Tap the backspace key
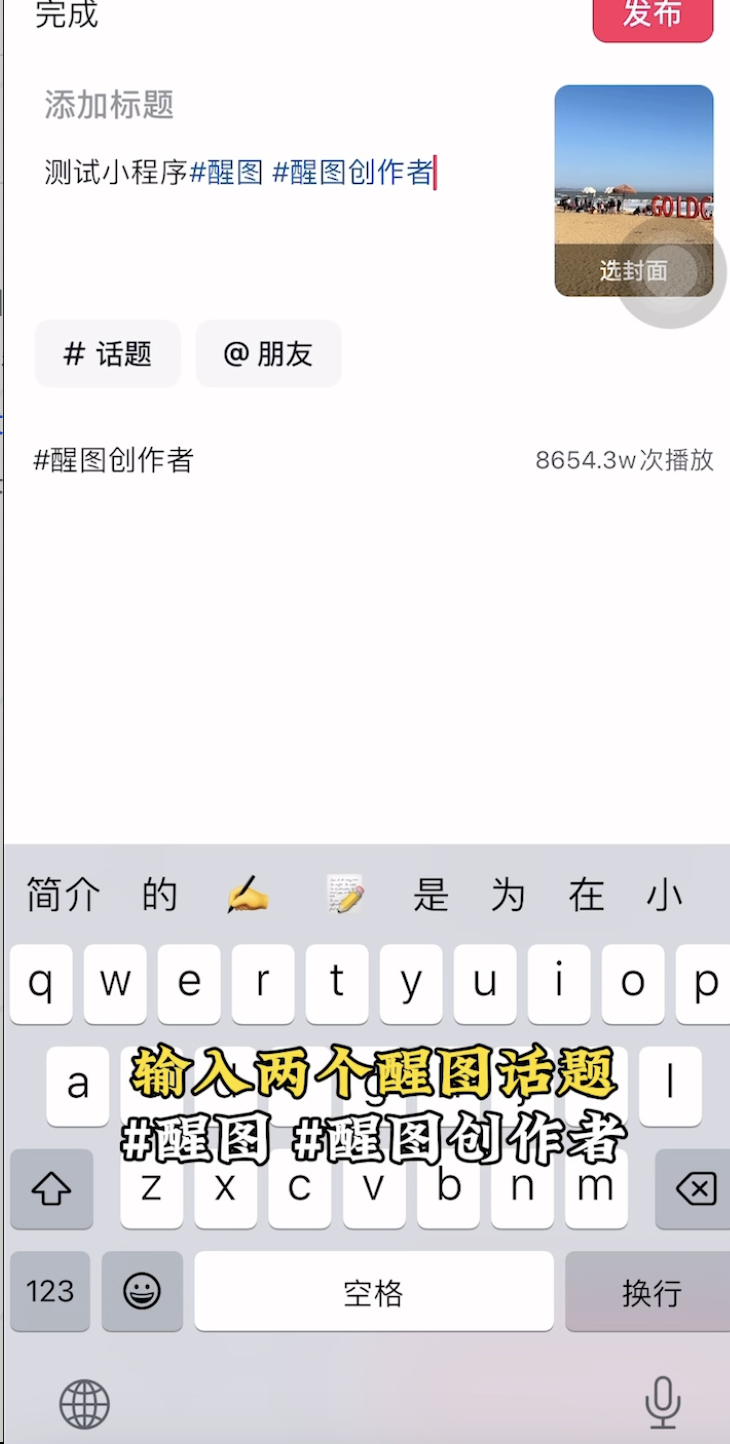This screenshot has width=730, height=1444. 695,1189
